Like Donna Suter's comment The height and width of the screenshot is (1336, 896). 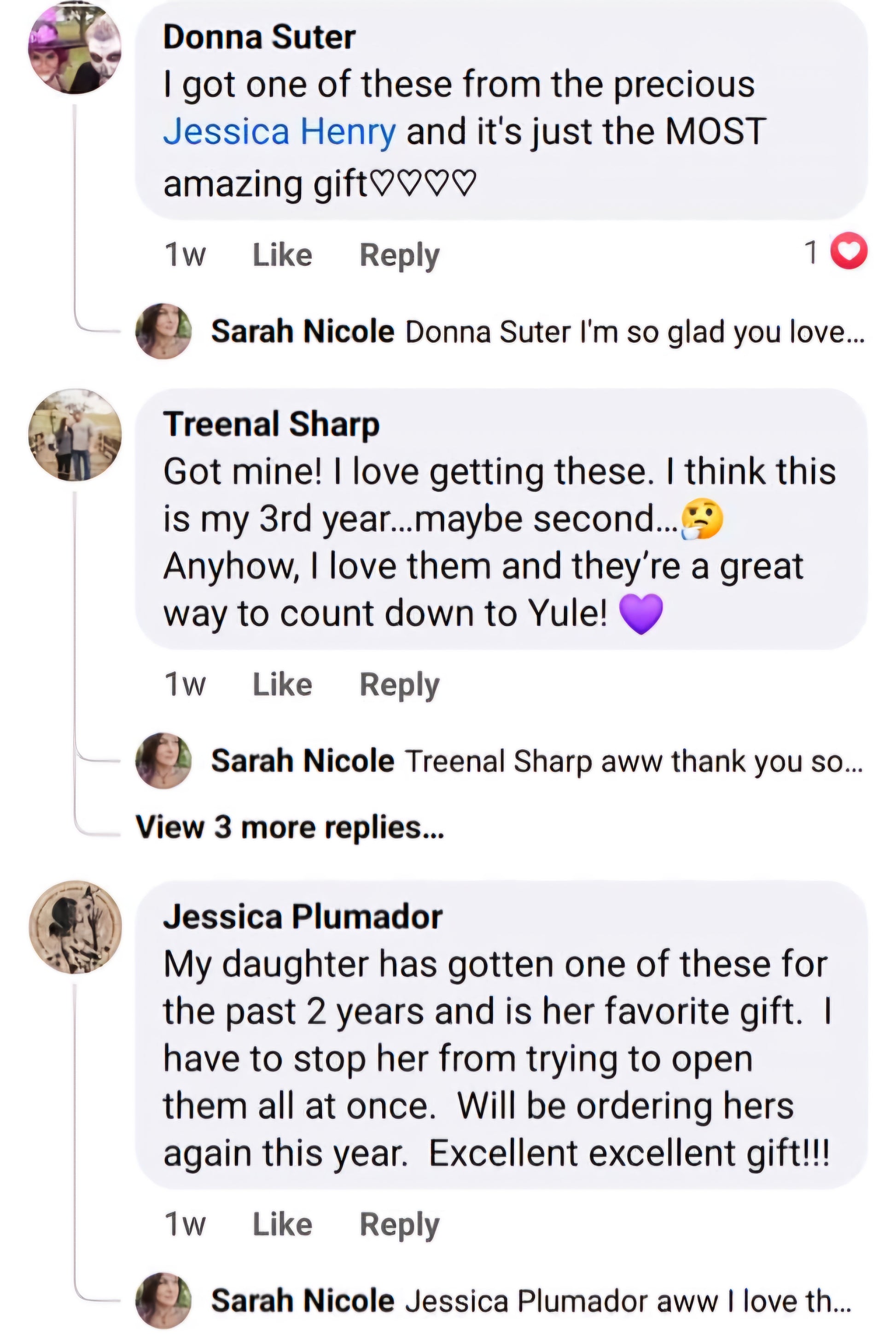[282, 255]
